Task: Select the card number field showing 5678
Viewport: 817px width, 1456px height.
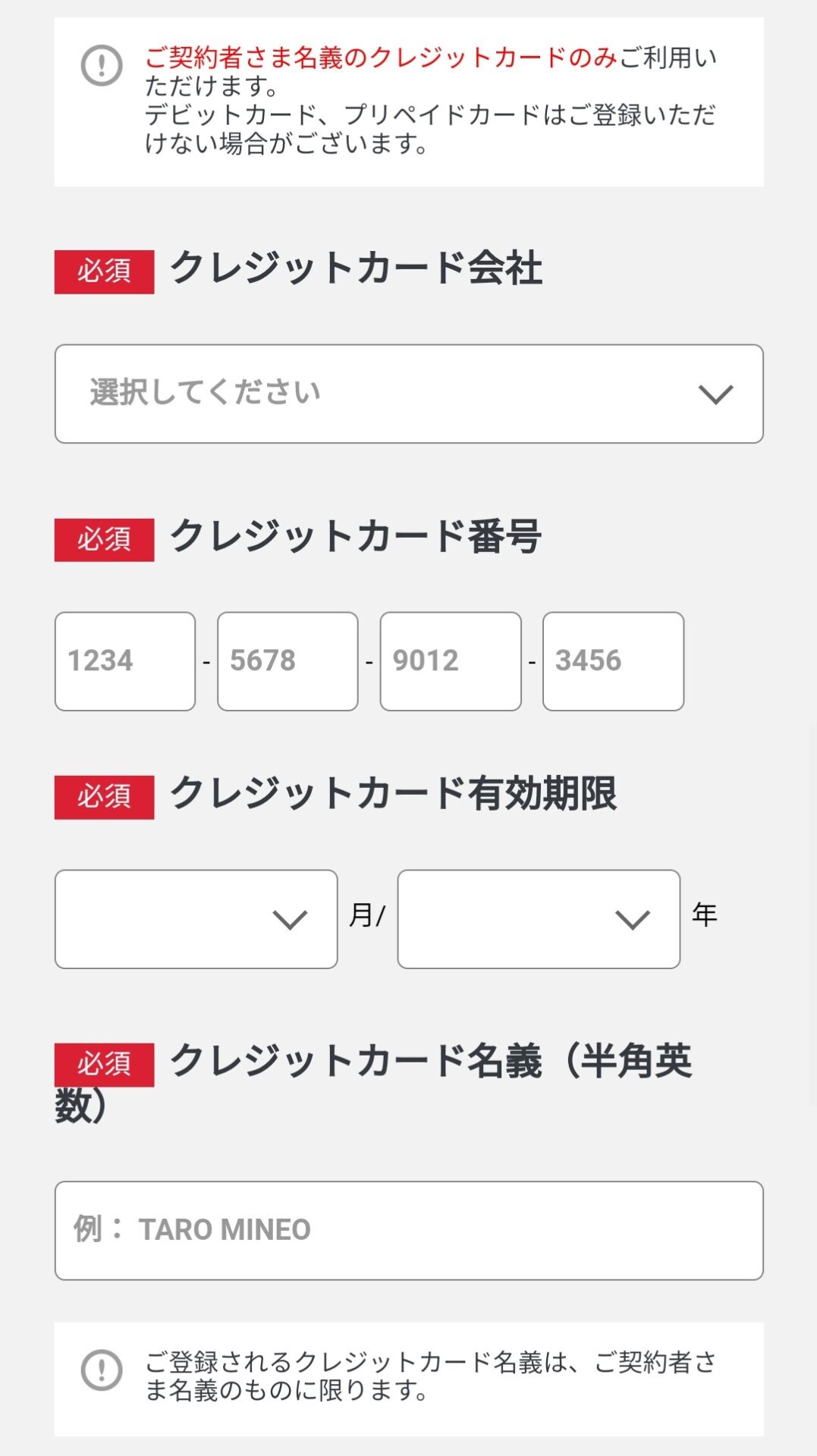Action: (288, 662)
